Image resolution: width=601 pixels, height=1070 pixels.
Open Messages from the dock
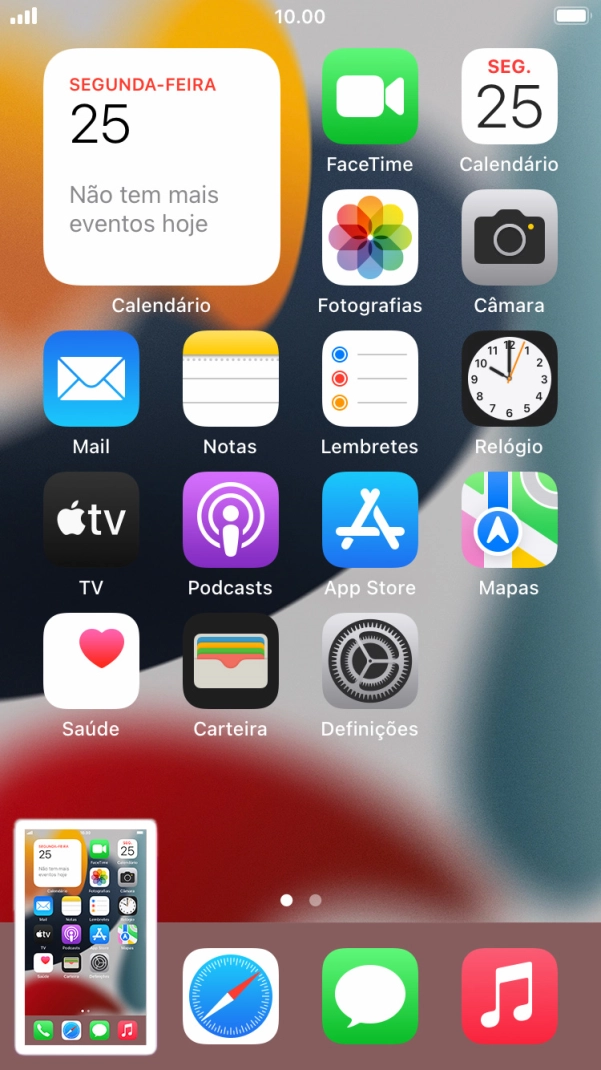tap(370, 996)
